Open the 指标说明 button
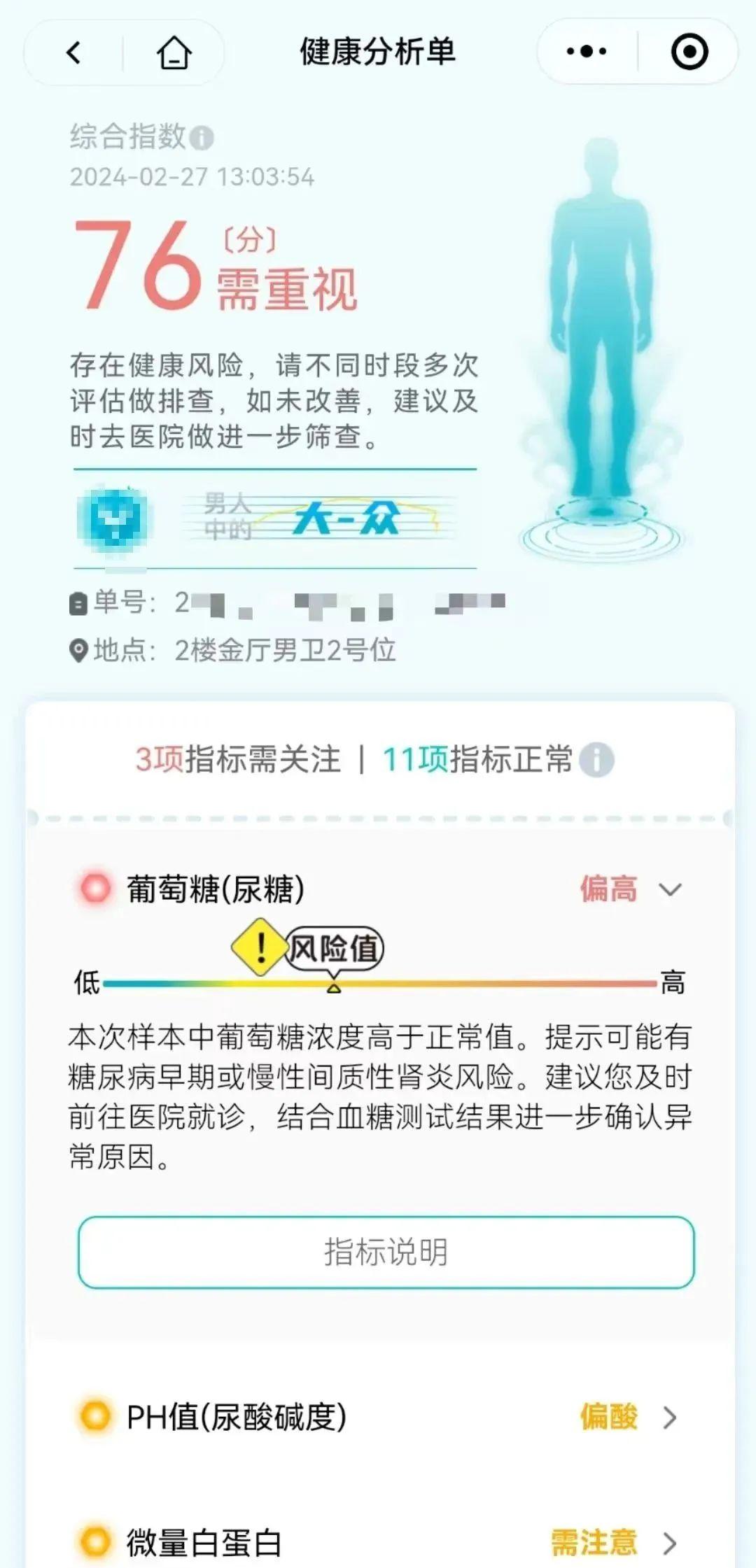Screen dimensions: 756x1568 [x=386, y=1252]
